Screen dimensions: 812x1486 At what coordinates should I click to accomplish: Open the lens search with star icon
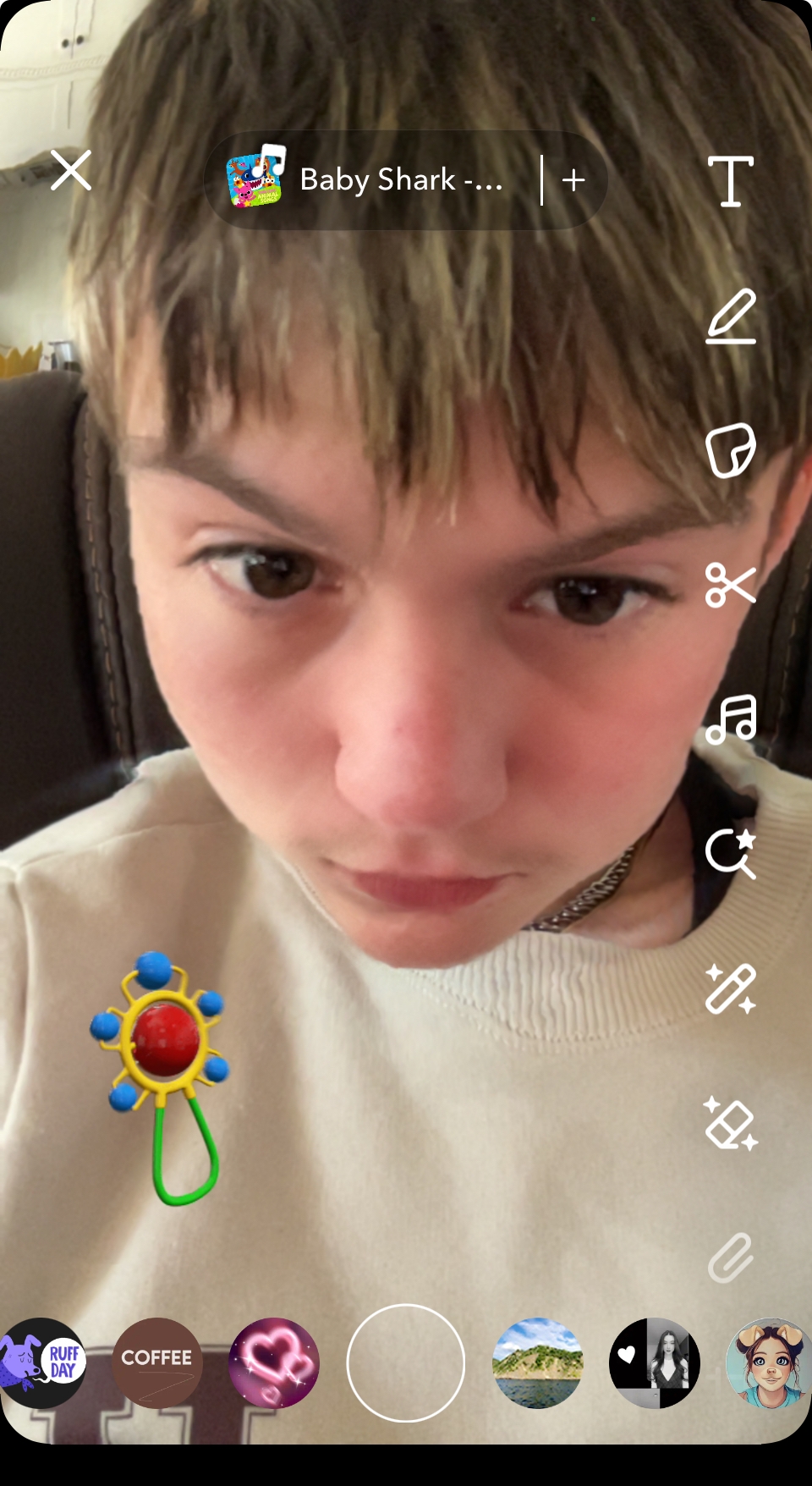tap(731, 853)
